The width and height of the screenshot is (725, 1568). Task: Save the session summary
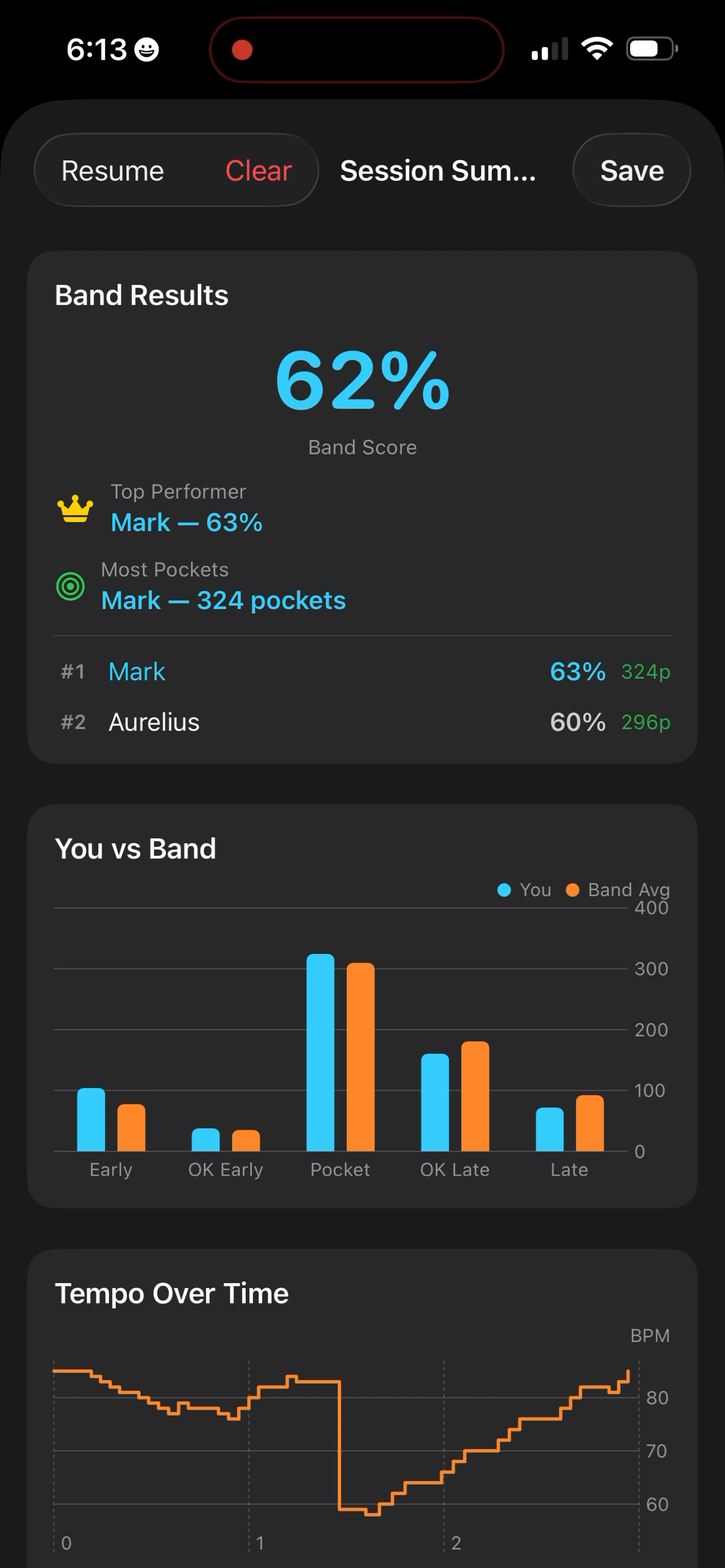(x=632, y=170)
